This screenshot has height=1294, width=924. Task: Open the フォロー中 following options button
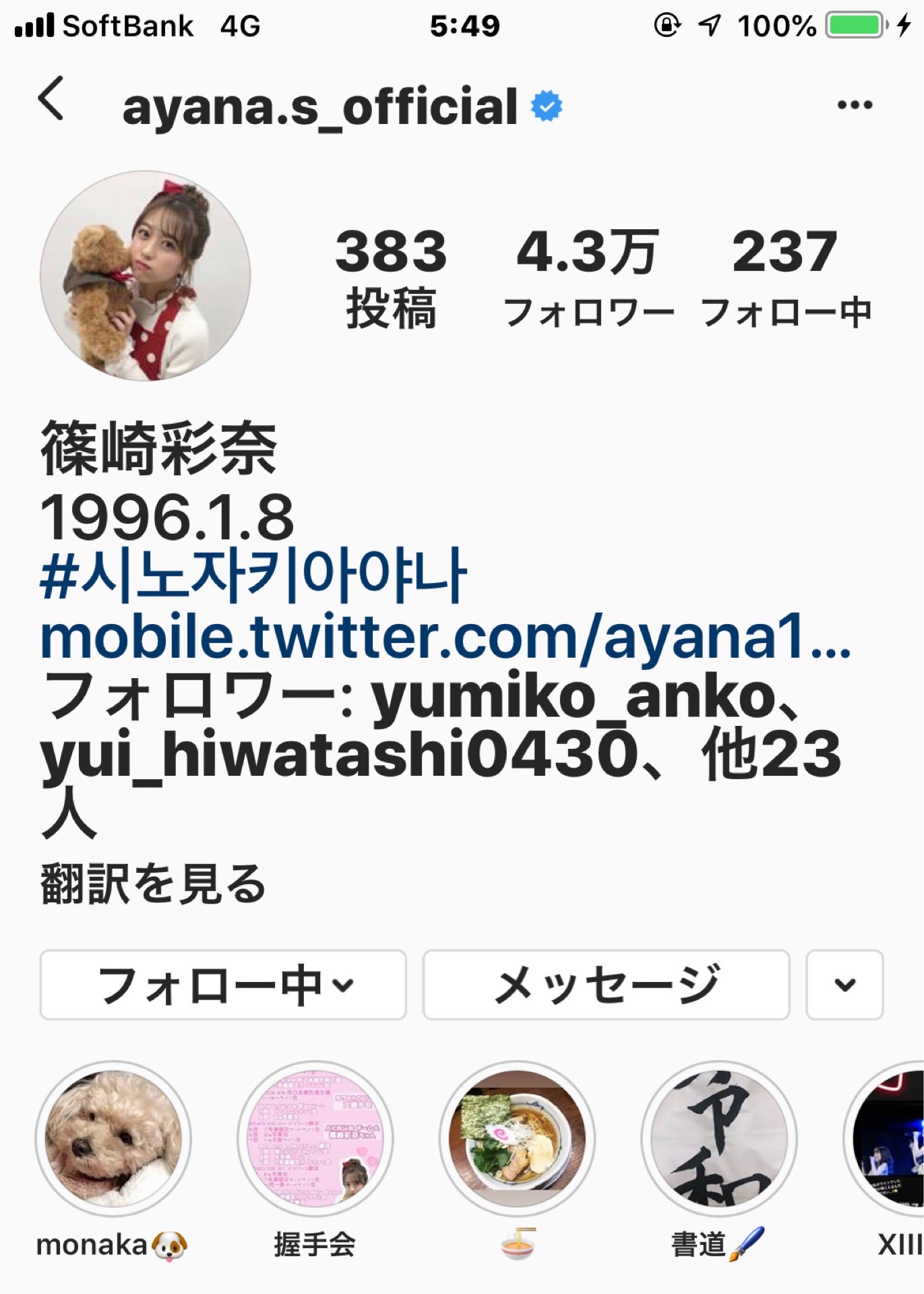pyautogui.click(x=223, y=985)
